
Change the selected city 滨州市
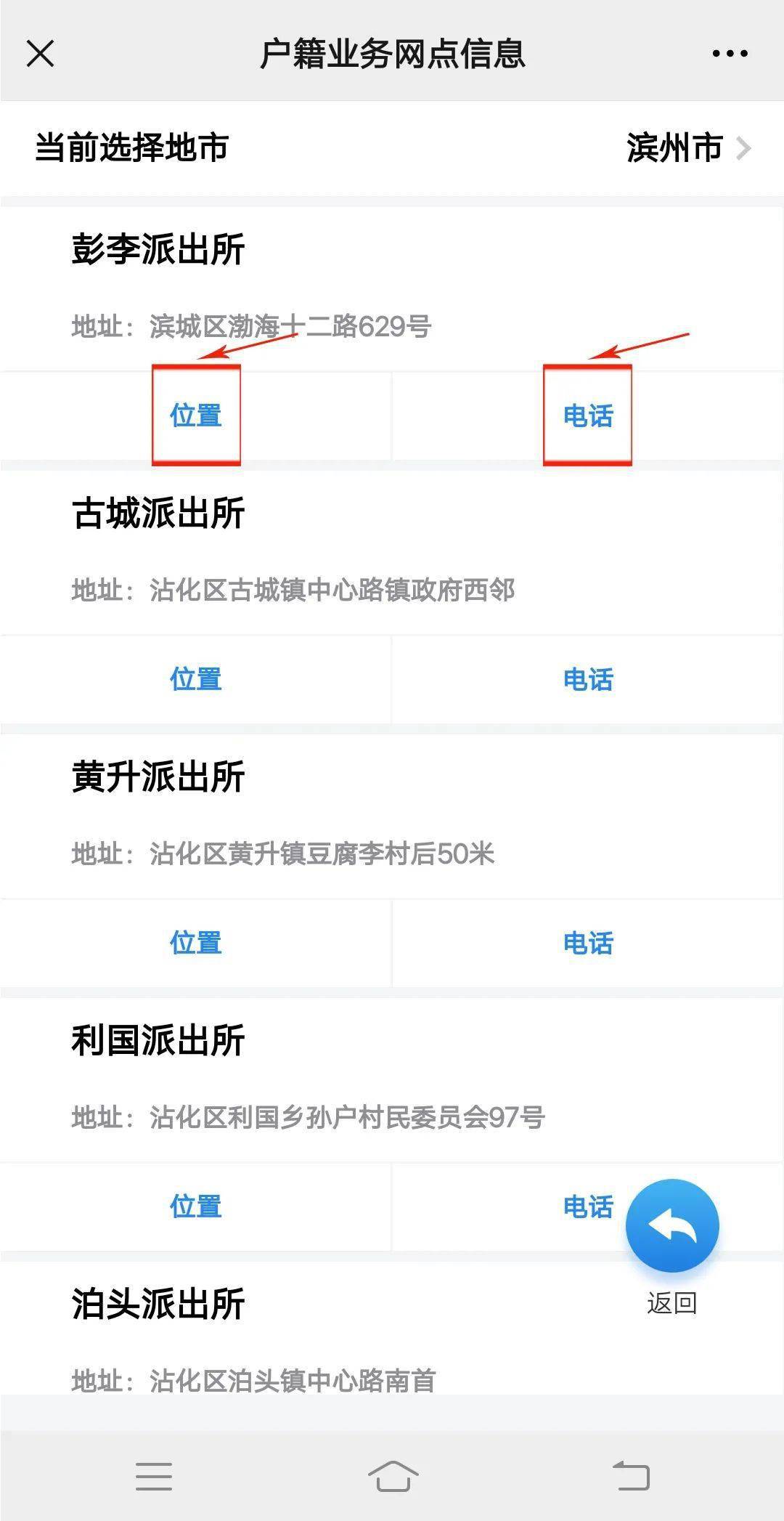click(688, 147)
